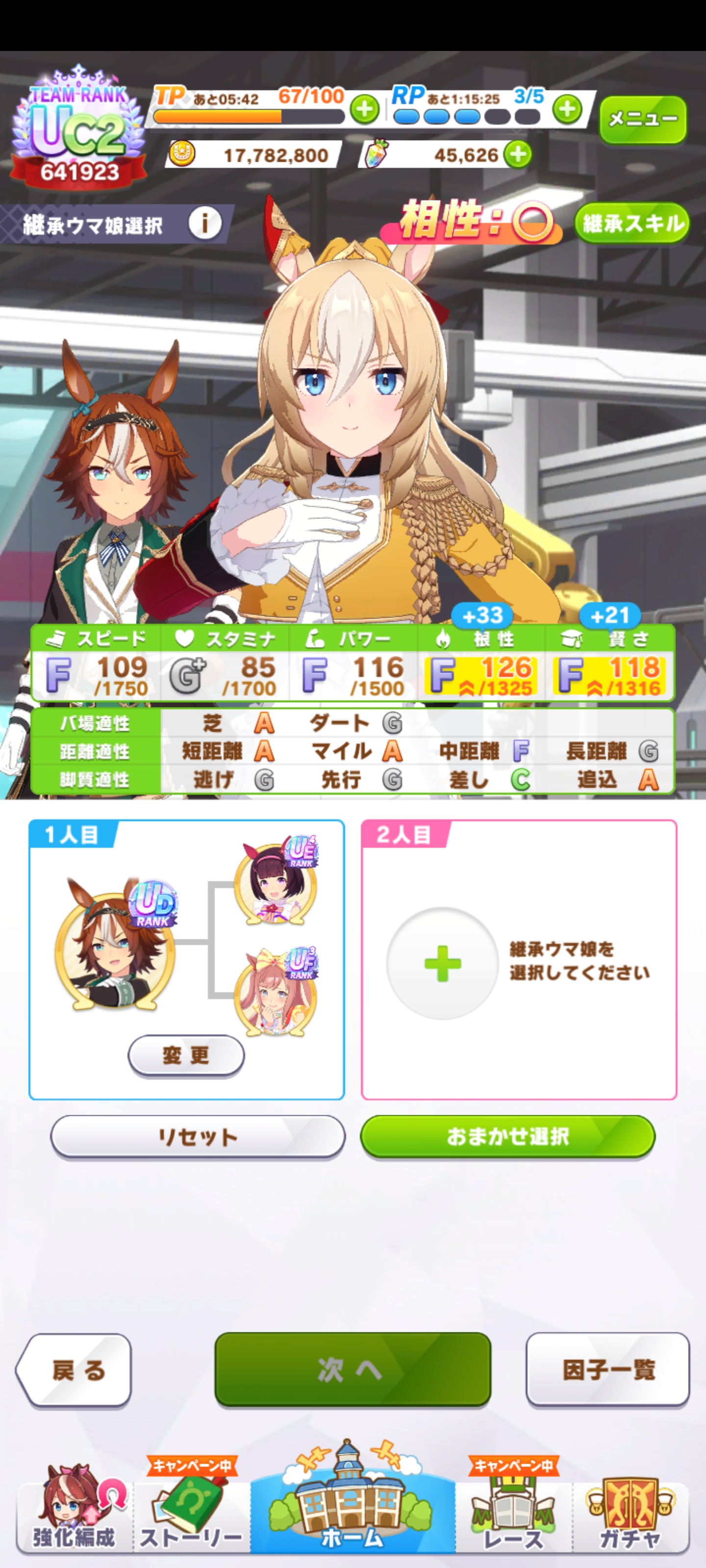Open the 因子一覧 factor list

tap(607, 1370)
